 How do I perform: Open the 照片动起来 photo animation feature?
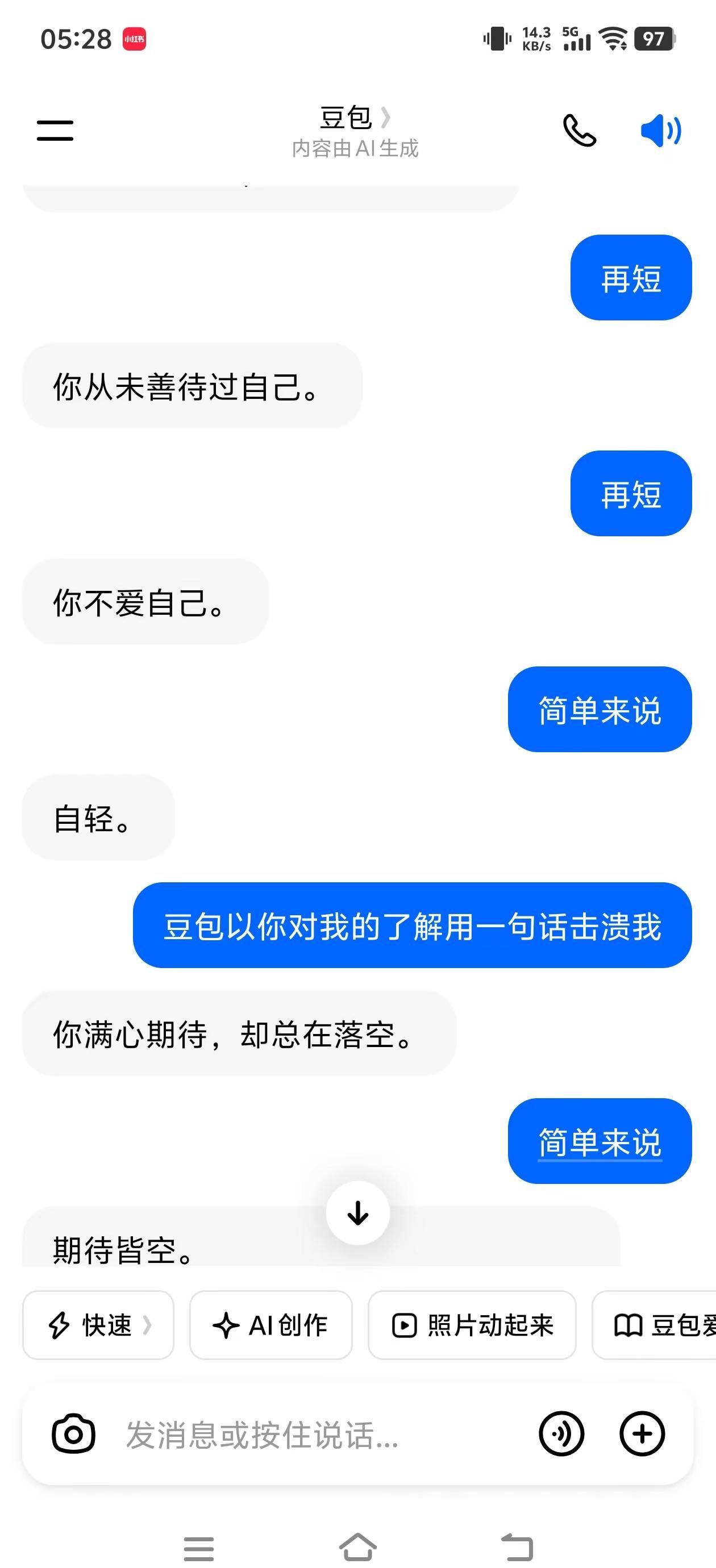click(x=472, y=1325)
